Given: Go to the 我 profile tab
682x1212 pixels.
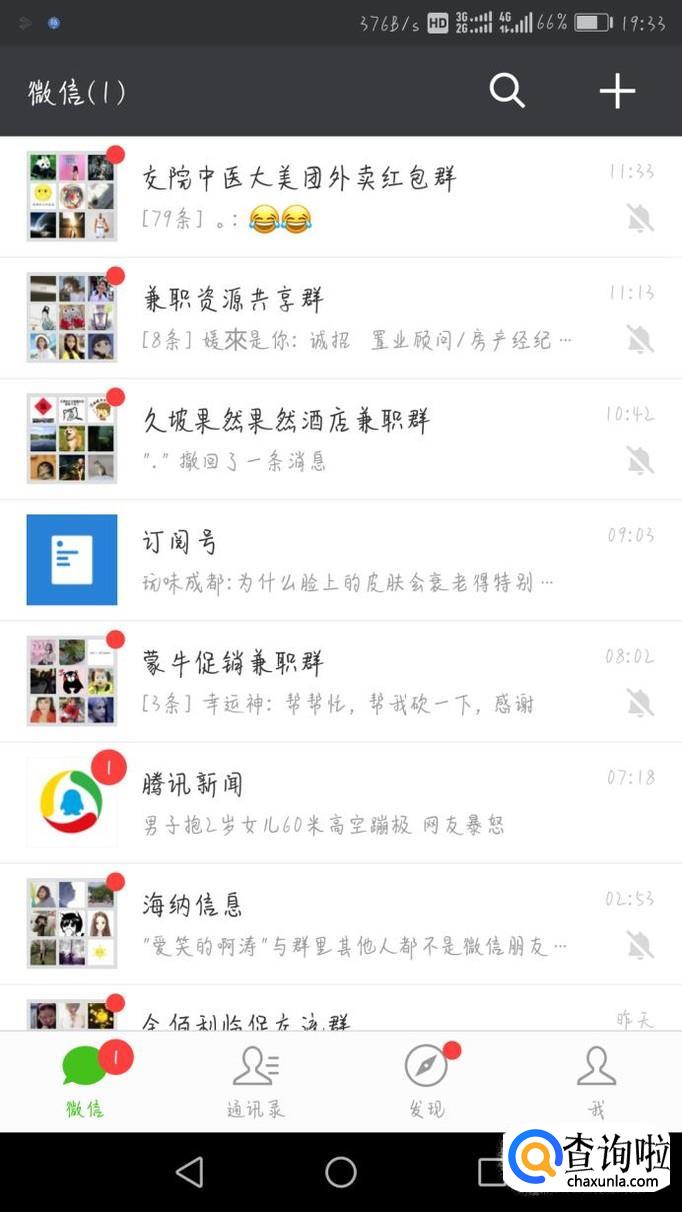Looking at the screenshot, I should click(x=597, y=1081).
